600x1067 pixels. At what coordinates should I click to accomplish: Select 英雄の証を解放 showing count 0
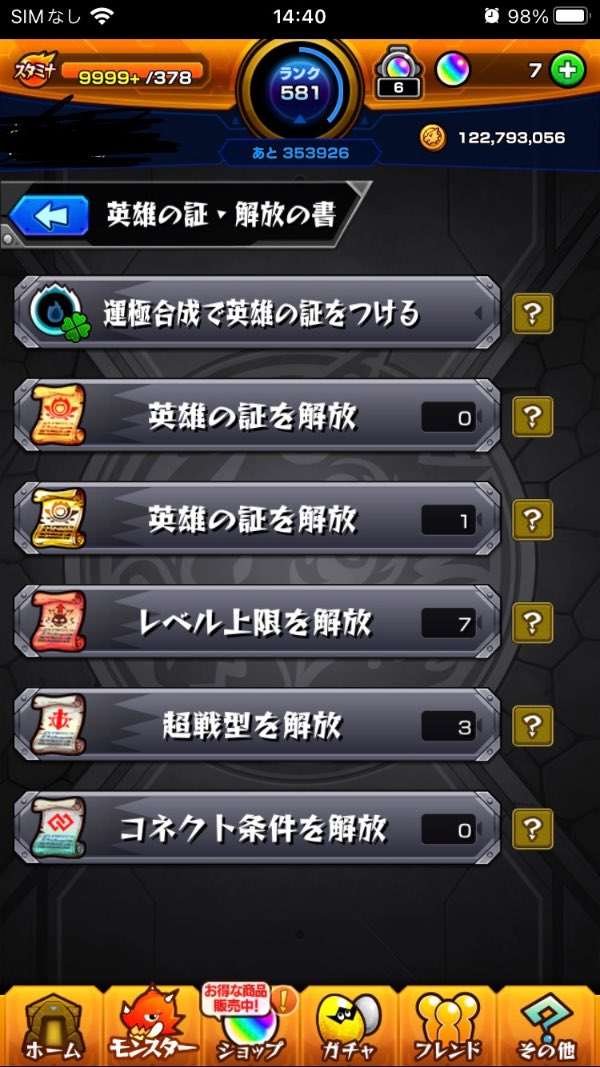[x=258, y=417]
